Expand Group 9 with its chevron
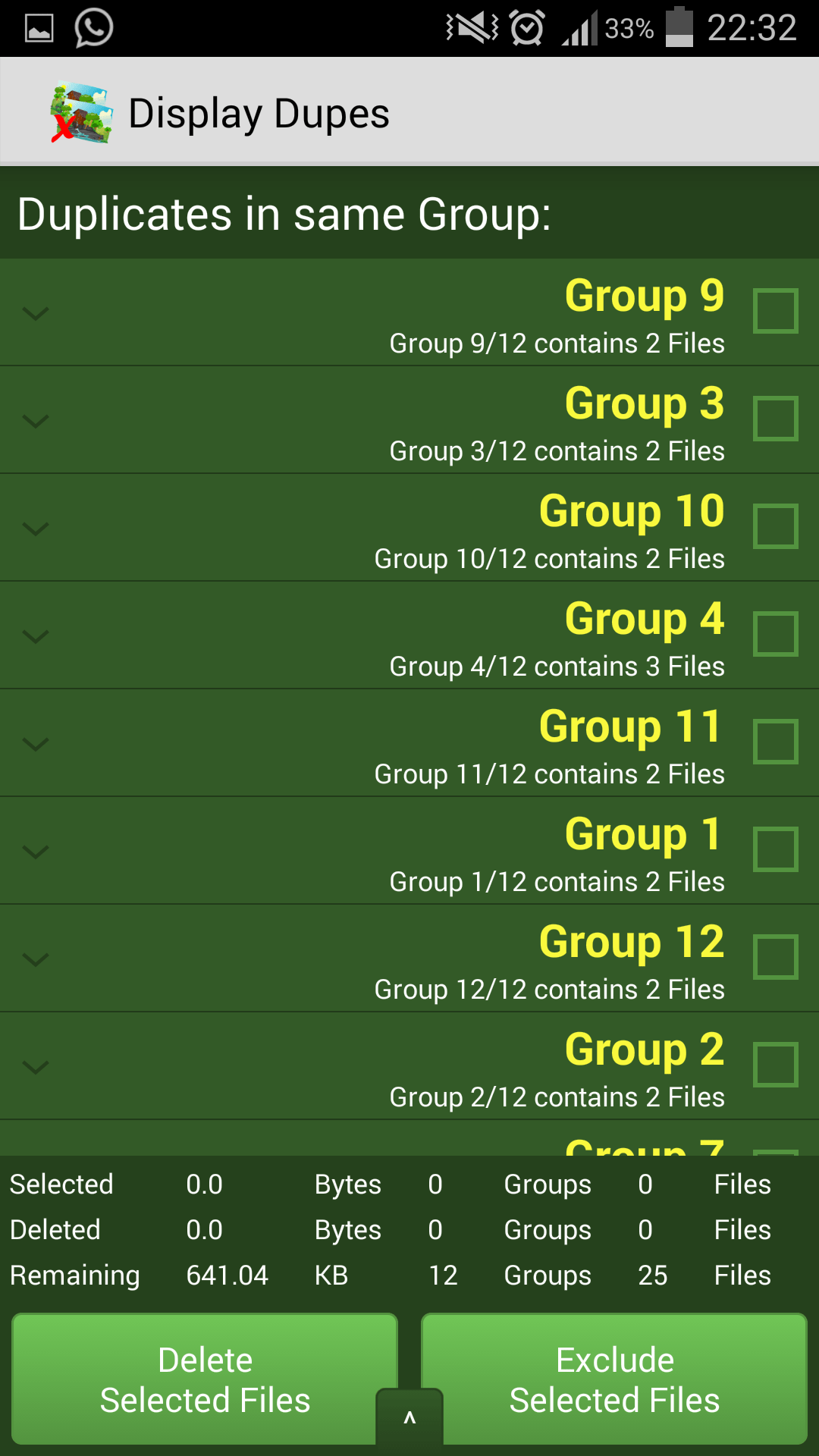 pos(36,313)
